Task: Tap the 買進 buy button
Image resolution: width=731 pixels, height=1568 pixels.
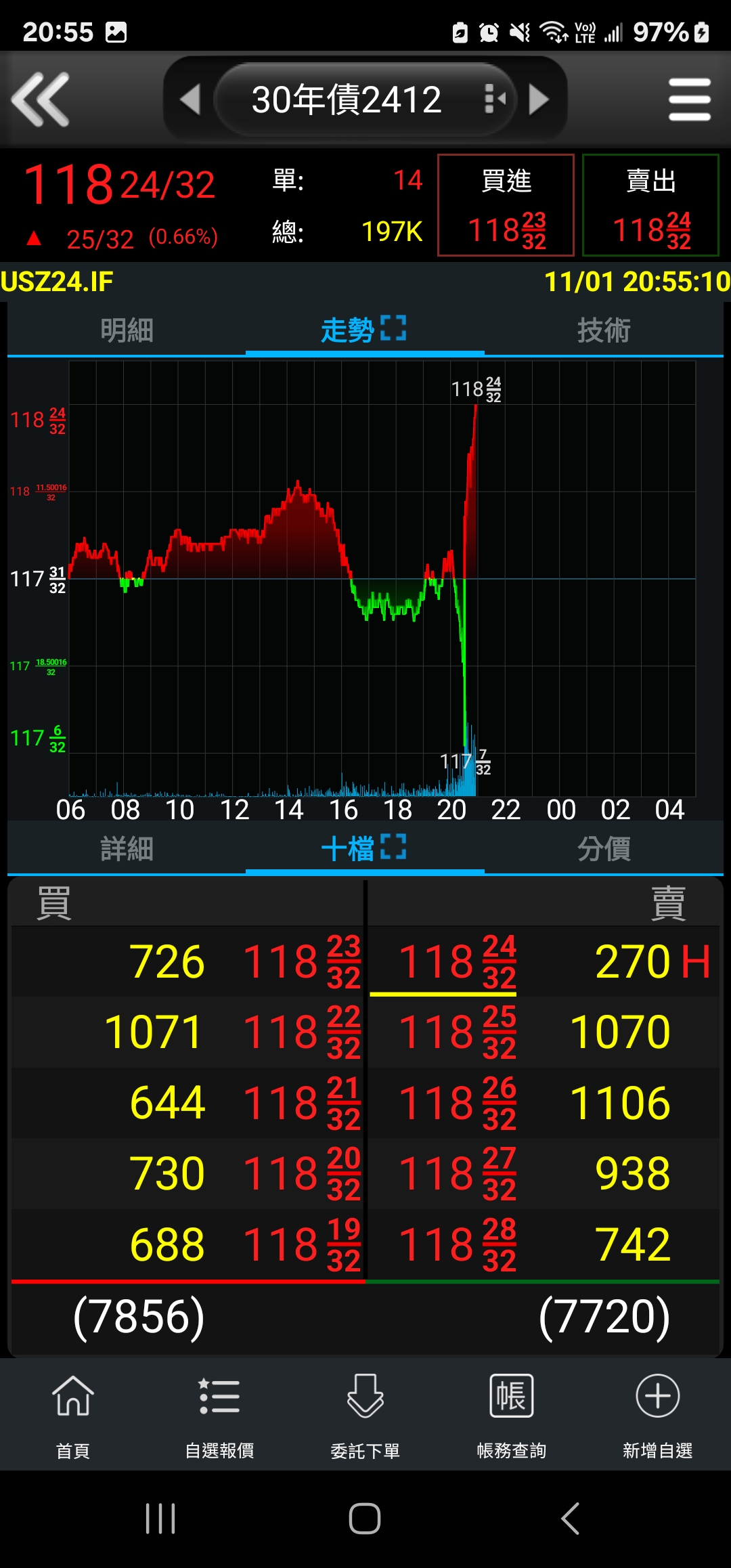Action: pos(506,205)
